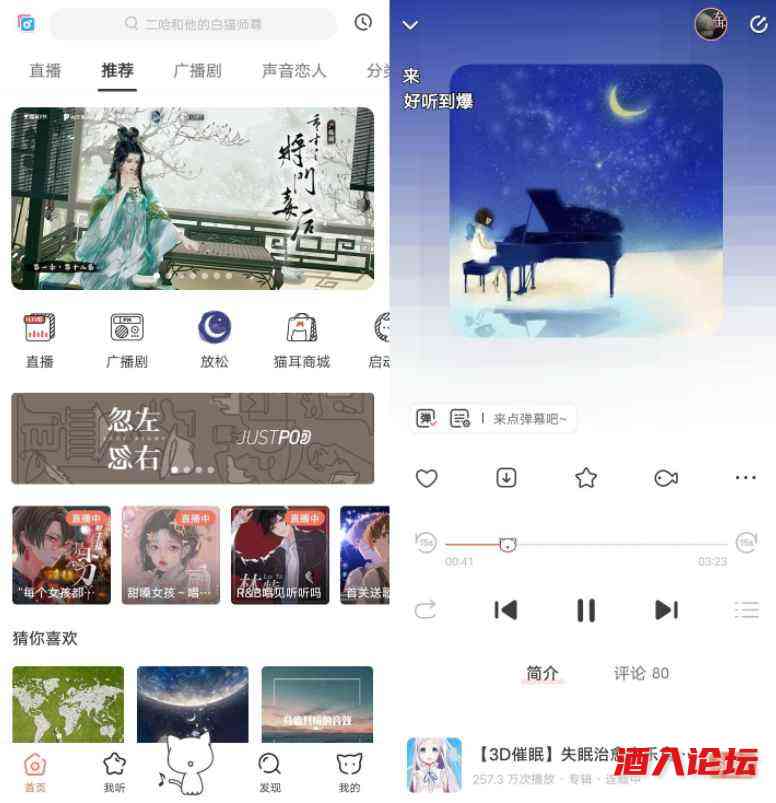
Task: Rewind 15 seconds
Action: tap(426, 543)
